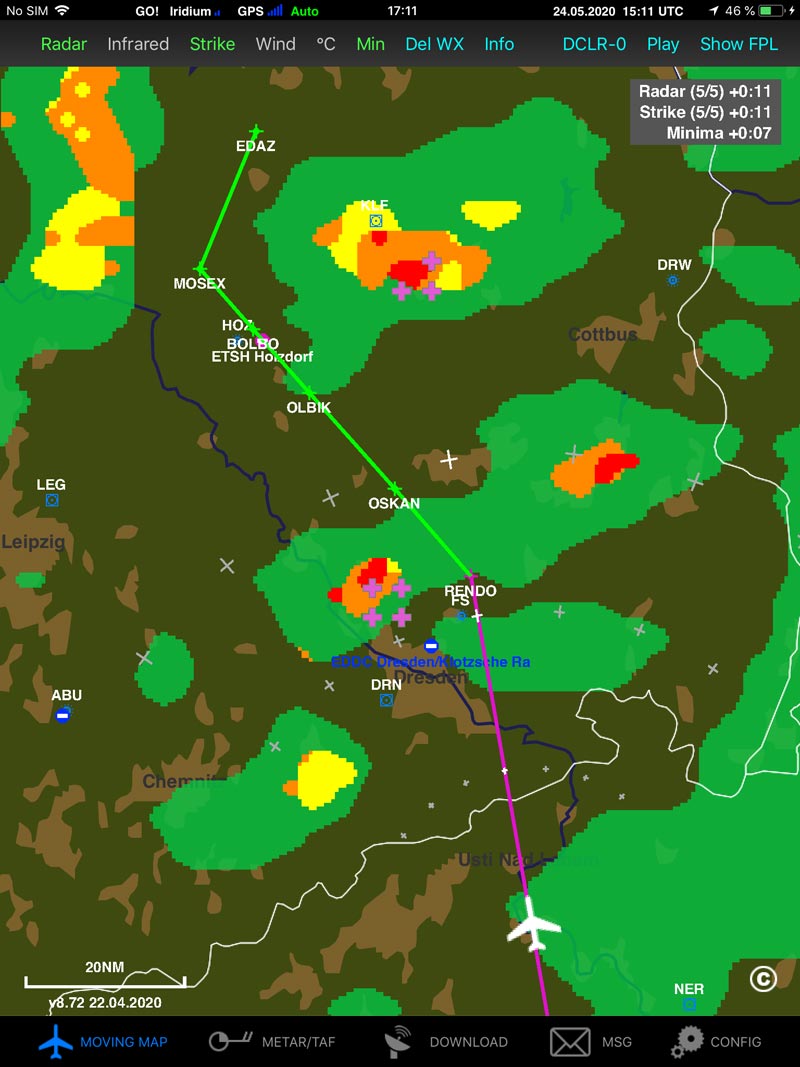Play the weather animation

click(x=662, y=44)
